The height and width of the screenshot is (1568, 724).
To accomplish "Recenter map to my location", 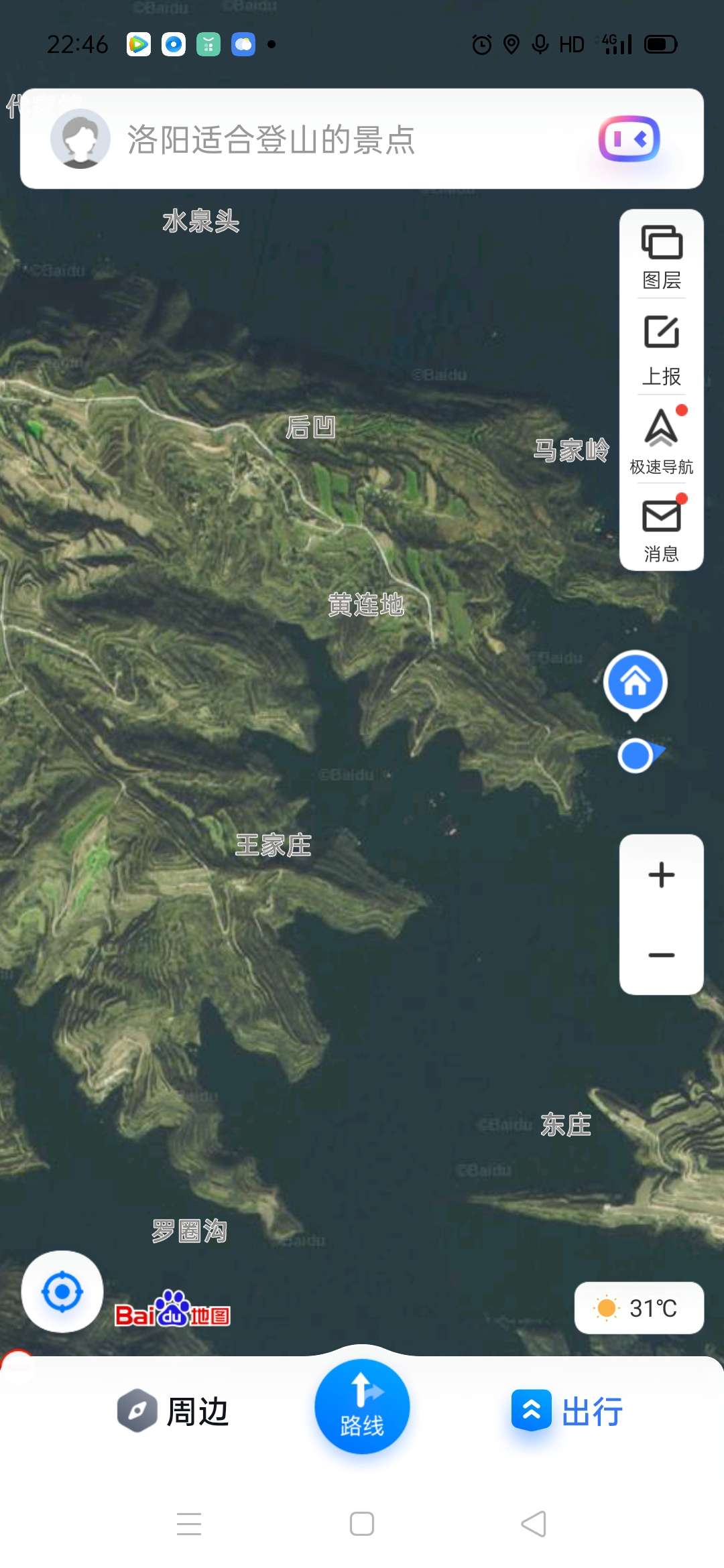I will tap(62, 1291).
